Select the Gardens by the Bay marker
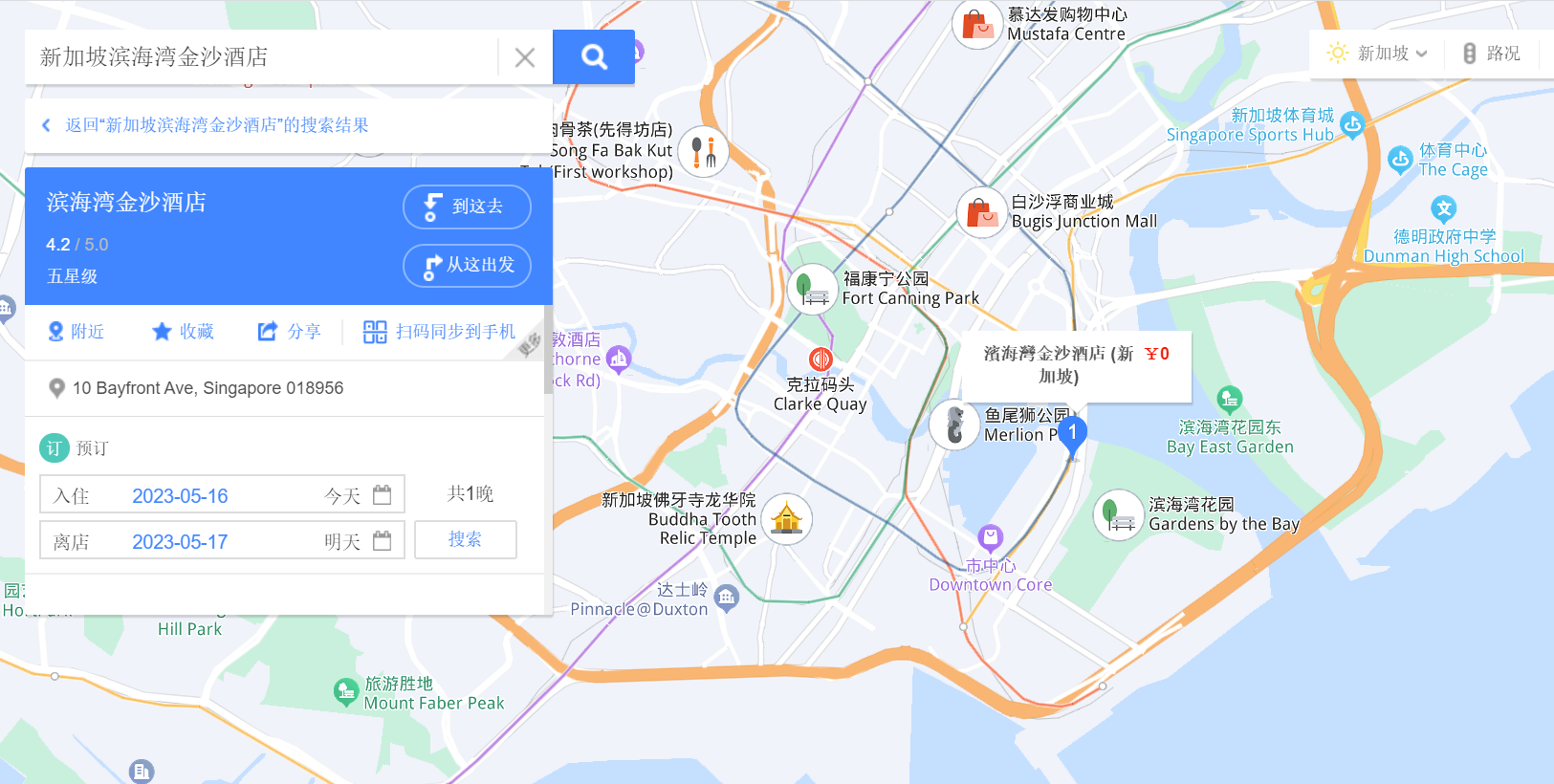 1118,514
